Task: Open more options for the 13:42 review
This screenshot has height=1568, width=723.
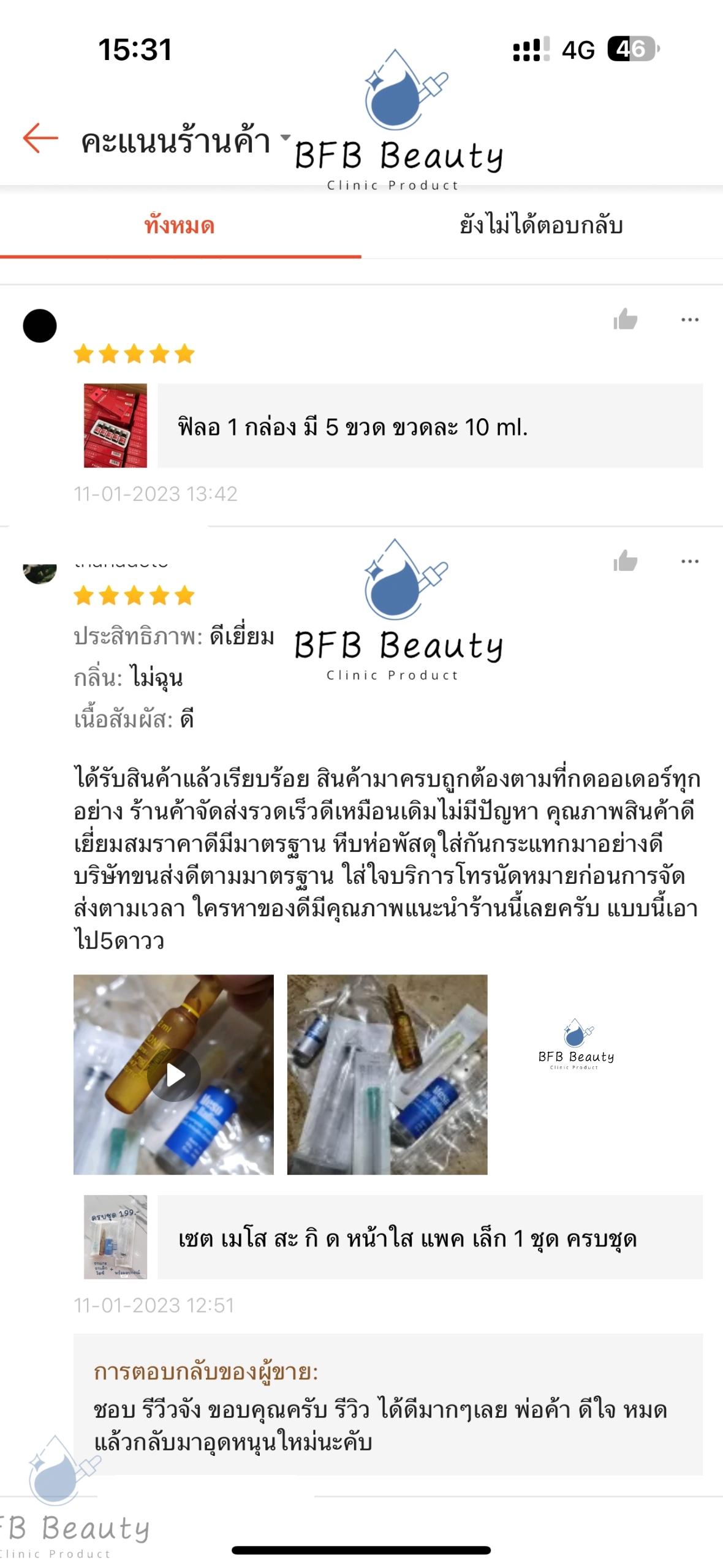Action: click(x=689, y=319)
